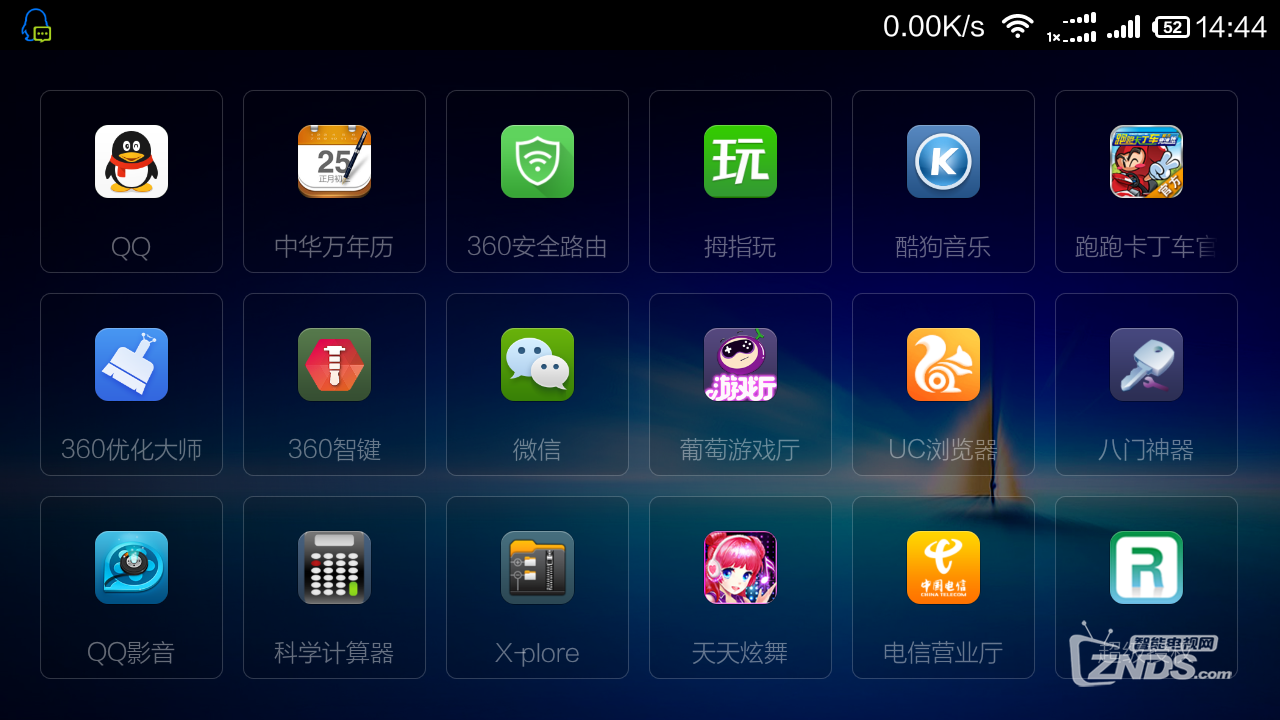Open X-plore file manager

(x=537, y=568)
